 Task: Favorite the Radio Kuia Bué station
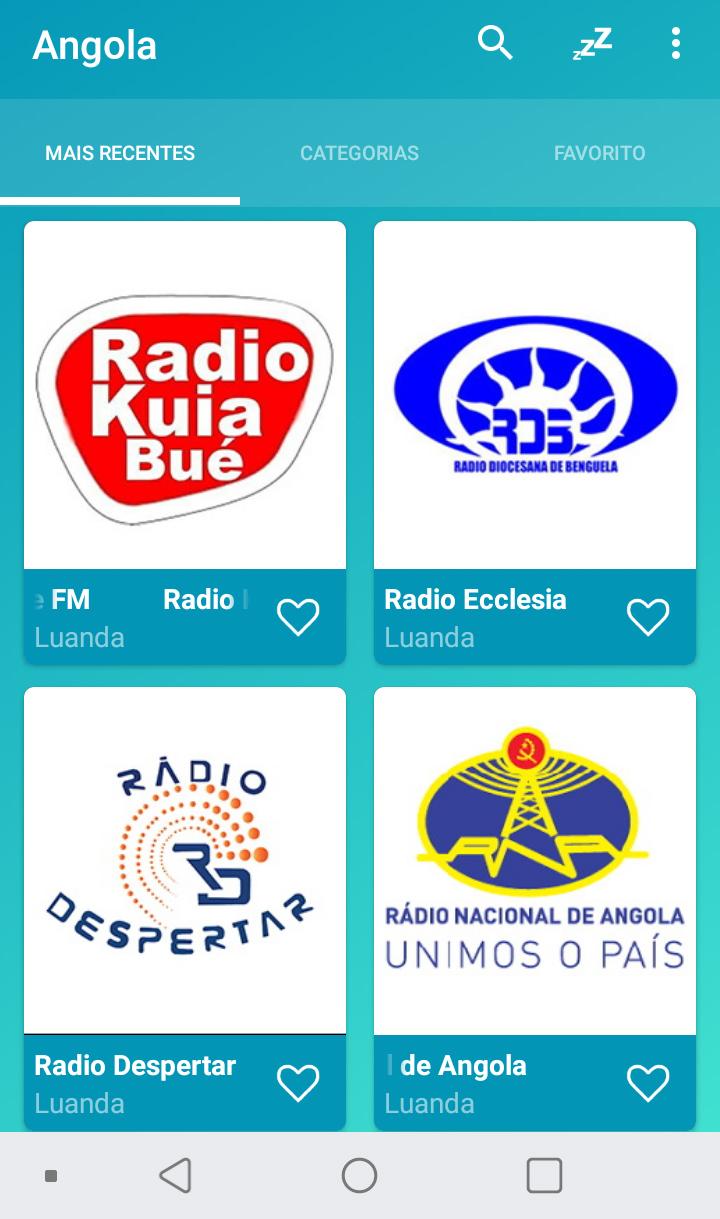click(298, 617)
